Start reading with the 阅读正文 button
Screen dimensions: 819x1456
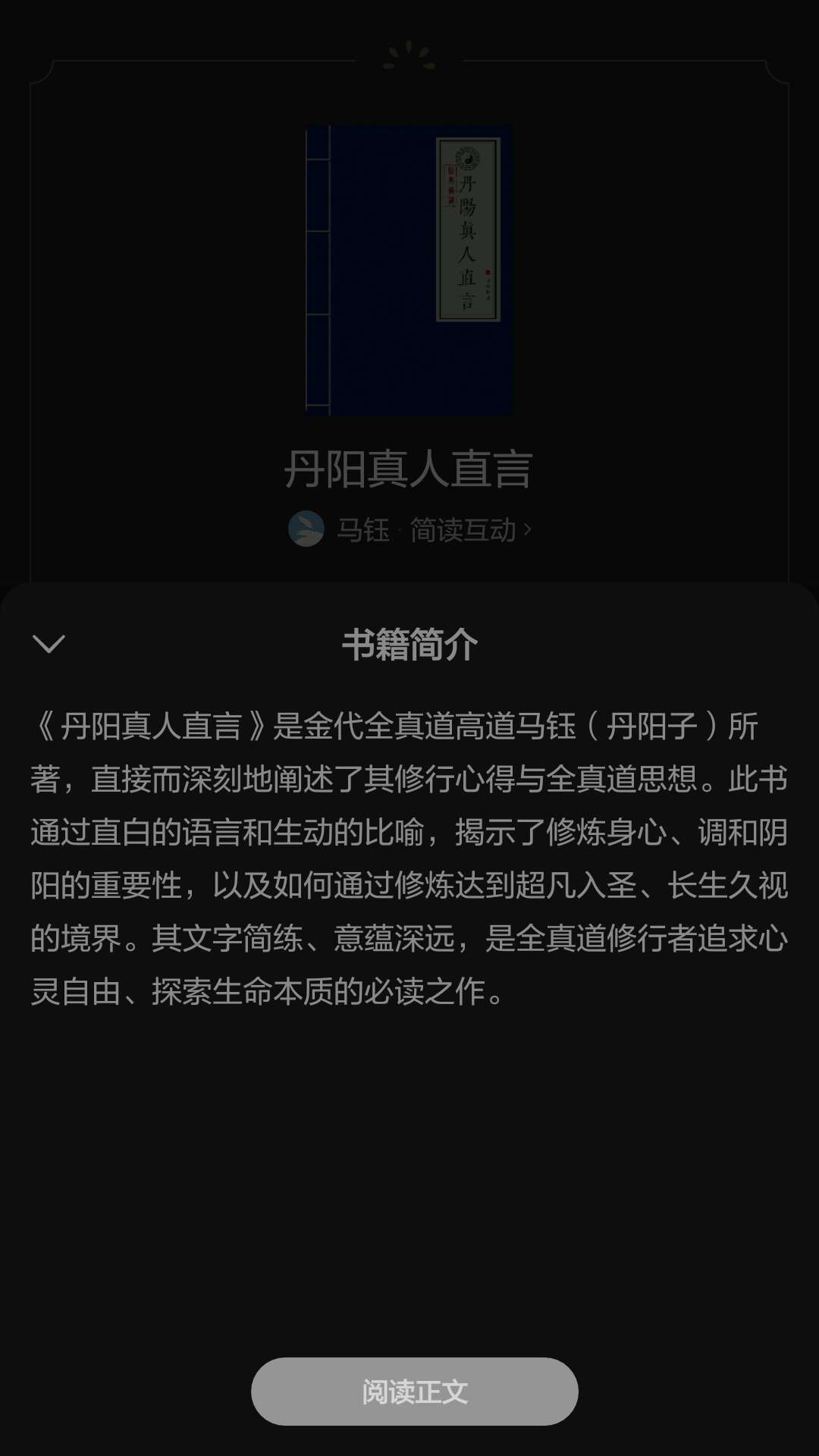[414, 1392]
